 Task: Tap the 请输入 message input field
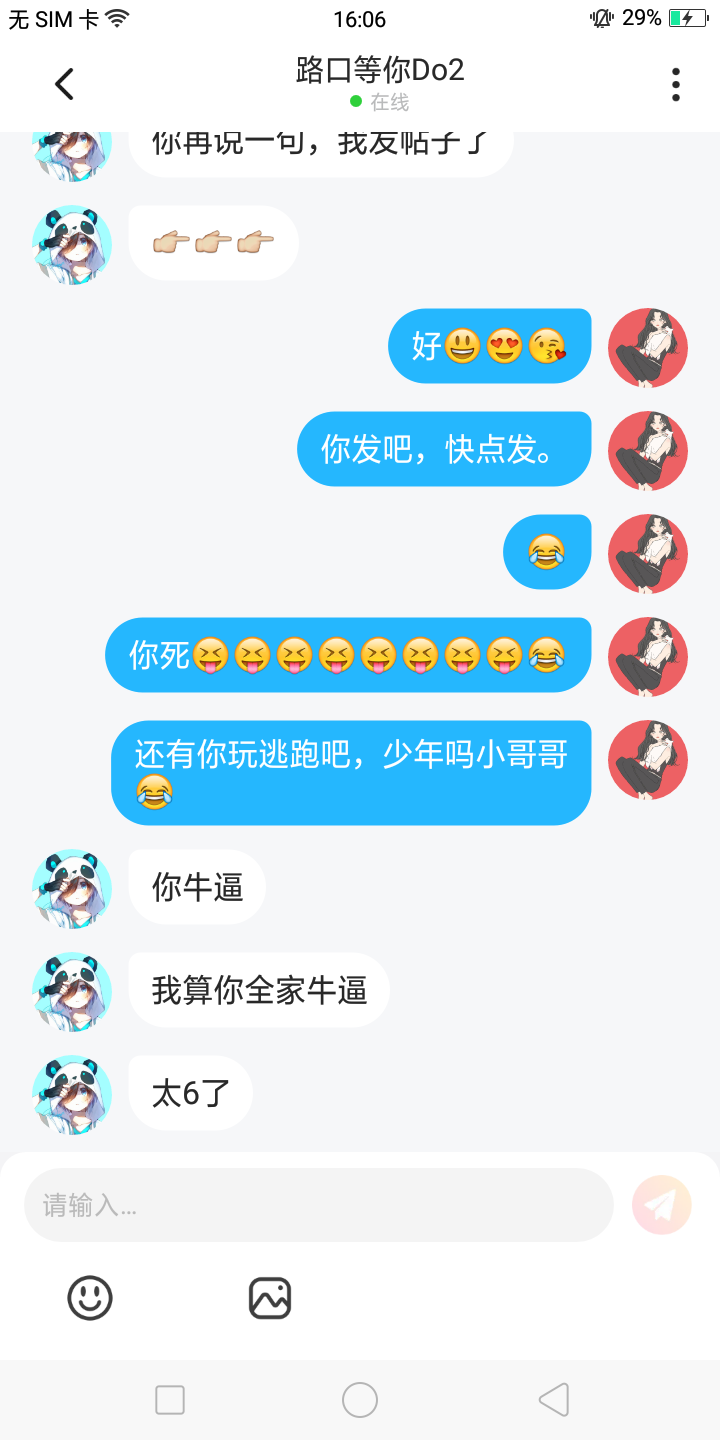coord(318,1205)
